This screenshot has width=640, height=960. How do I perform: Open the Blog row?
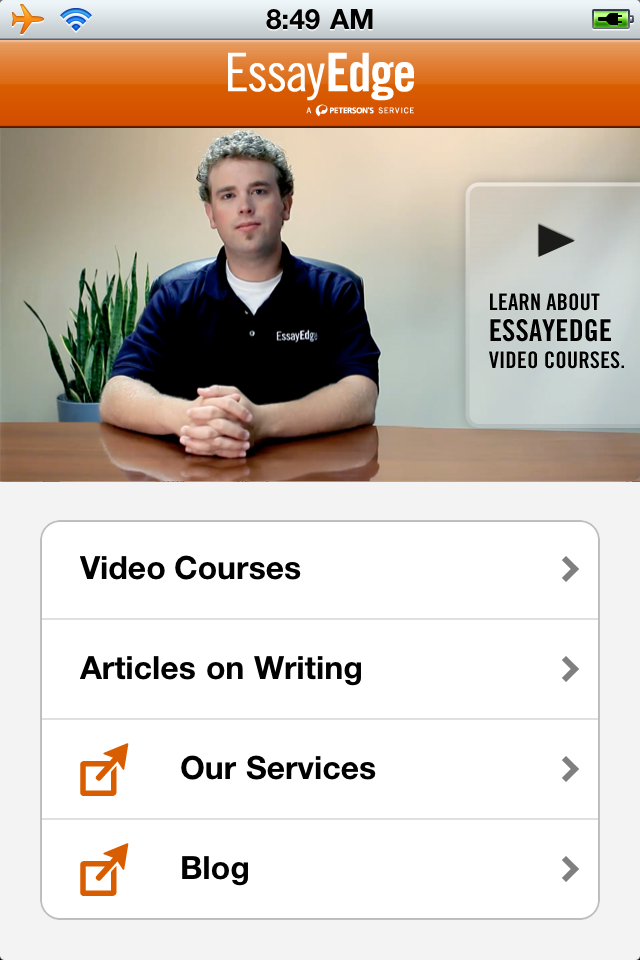click(320, 869)
